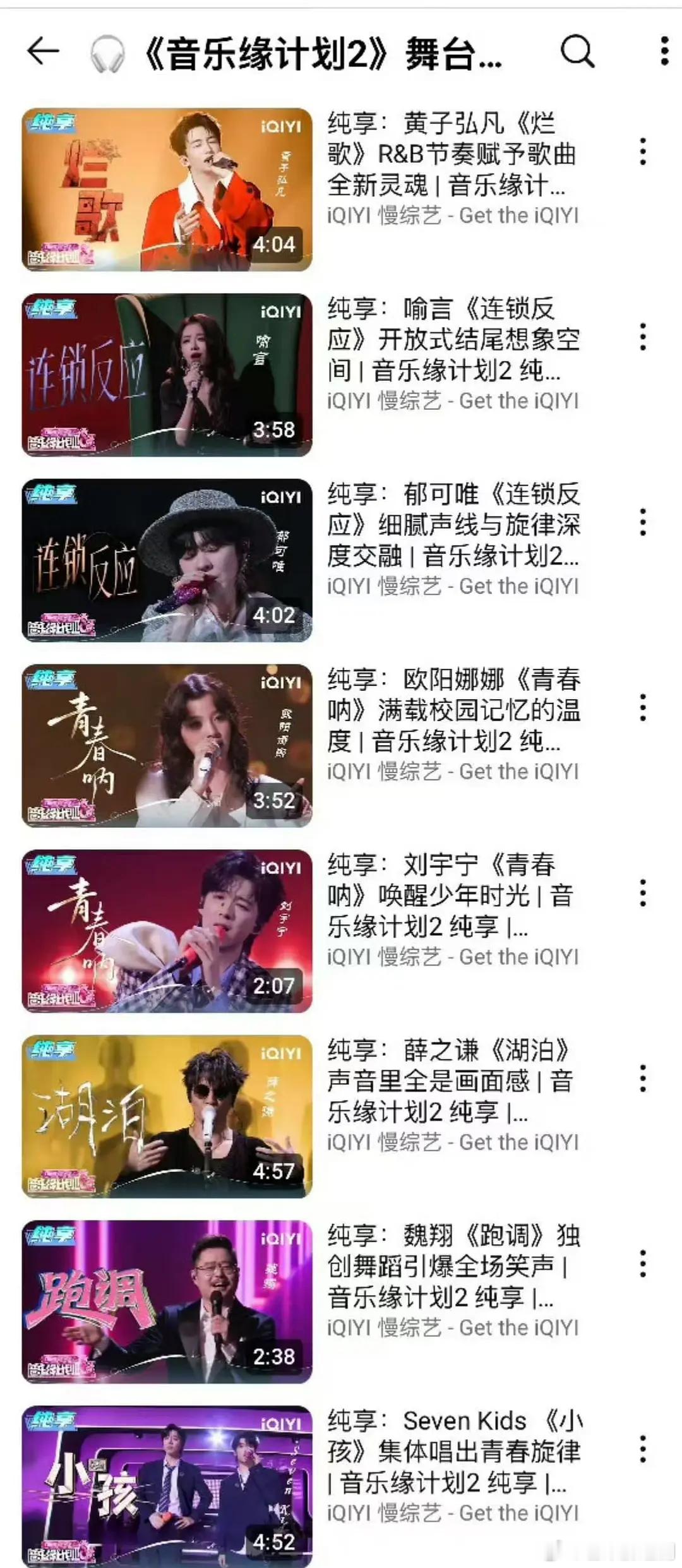Open the three-dot menu for 郁可唯's video
Screen dimensions: 682x1568
(x=643, y=522)
